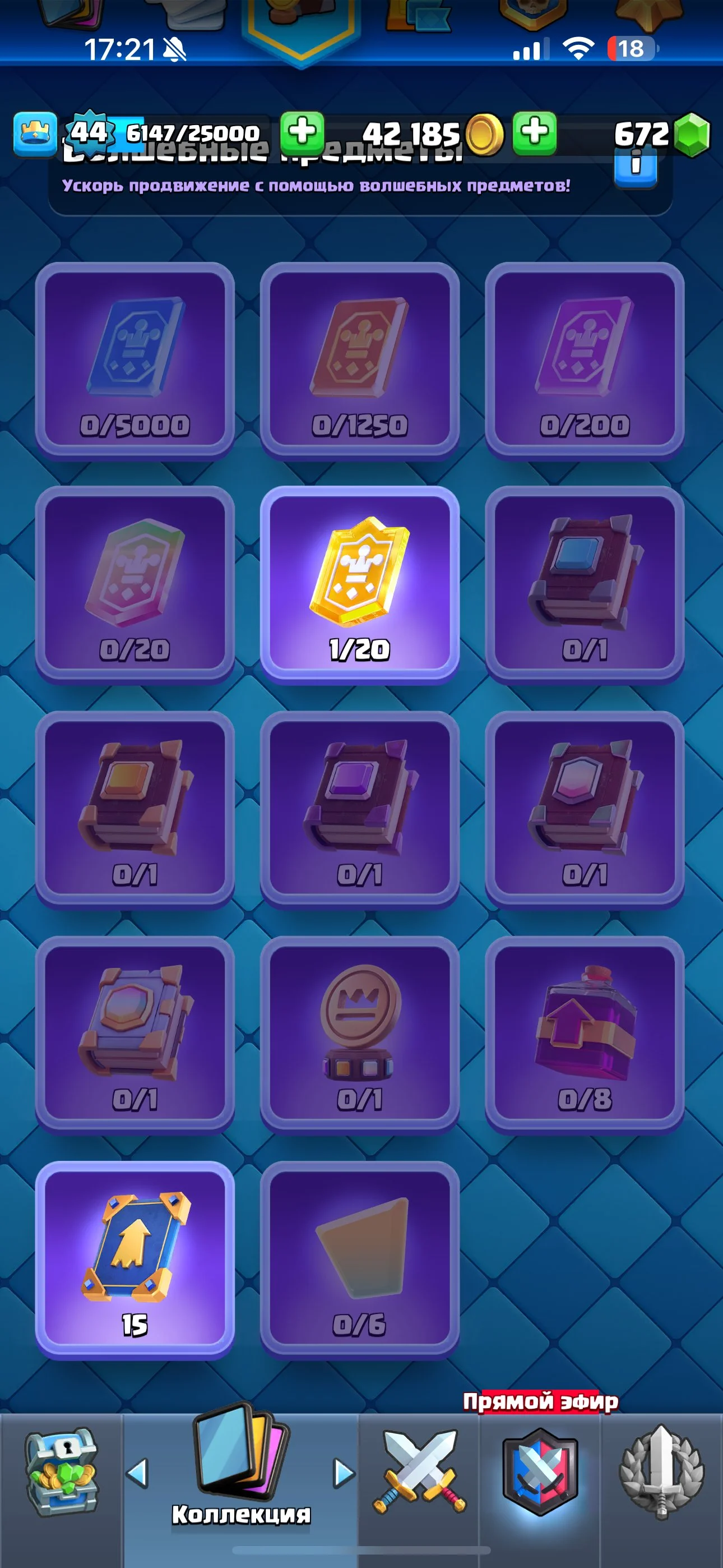The height and width of the screenshot is (1568, 723).
Task: Open the blue banner item with 15
Action: click(135, 1260)
